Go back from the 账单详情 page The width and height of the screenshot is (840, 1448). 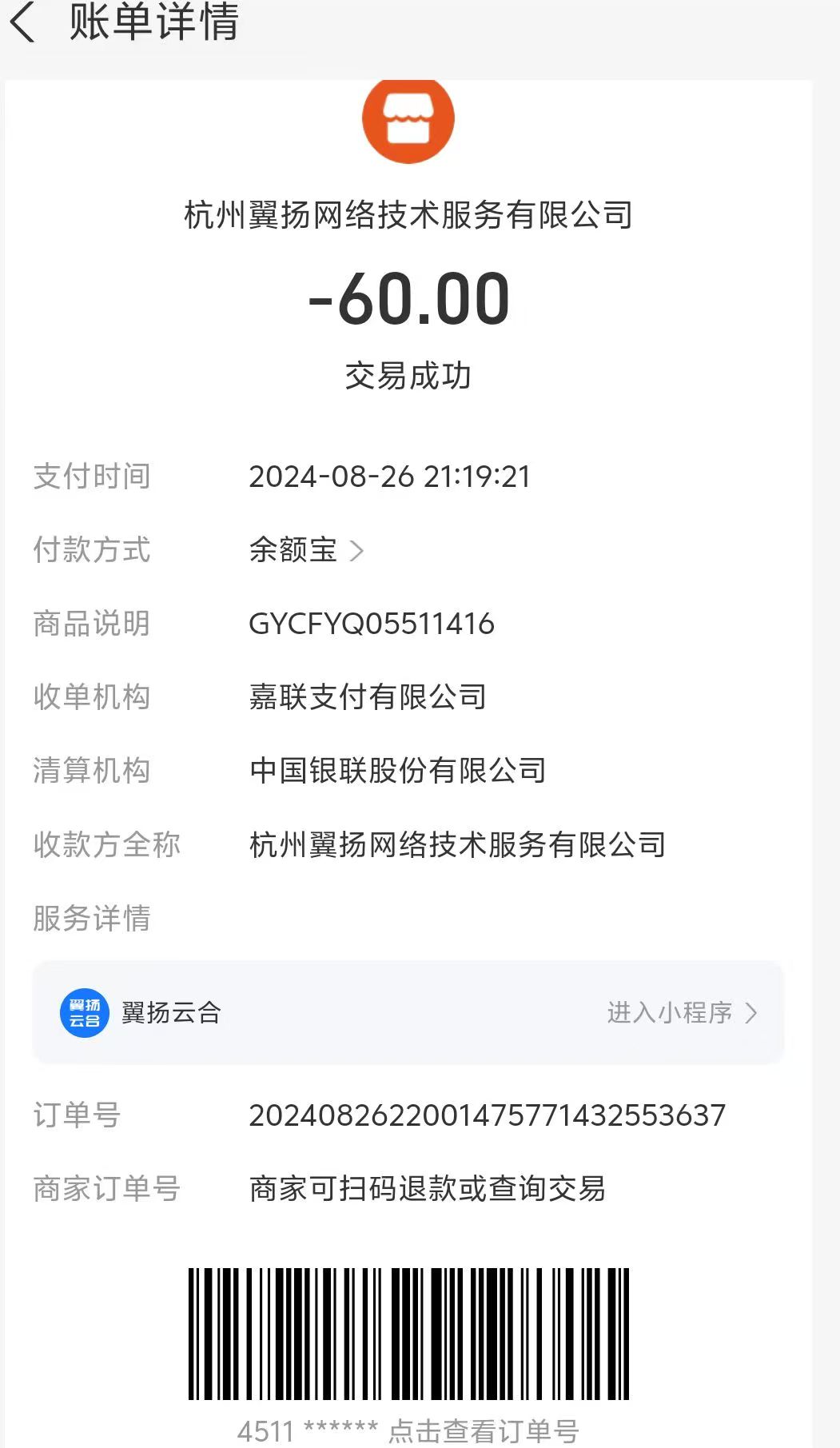23,22
